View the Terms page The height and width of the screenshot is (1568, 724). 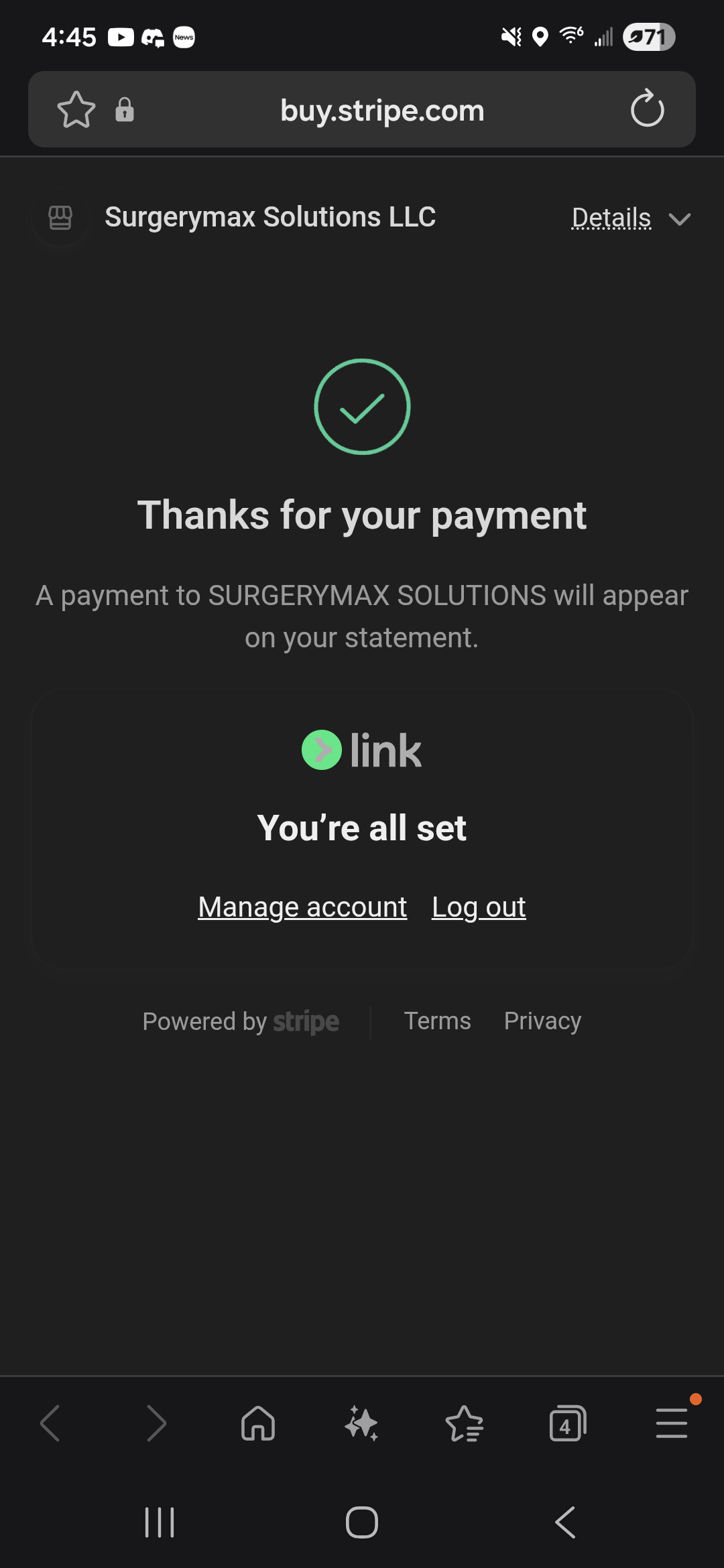coord(436,1021)
